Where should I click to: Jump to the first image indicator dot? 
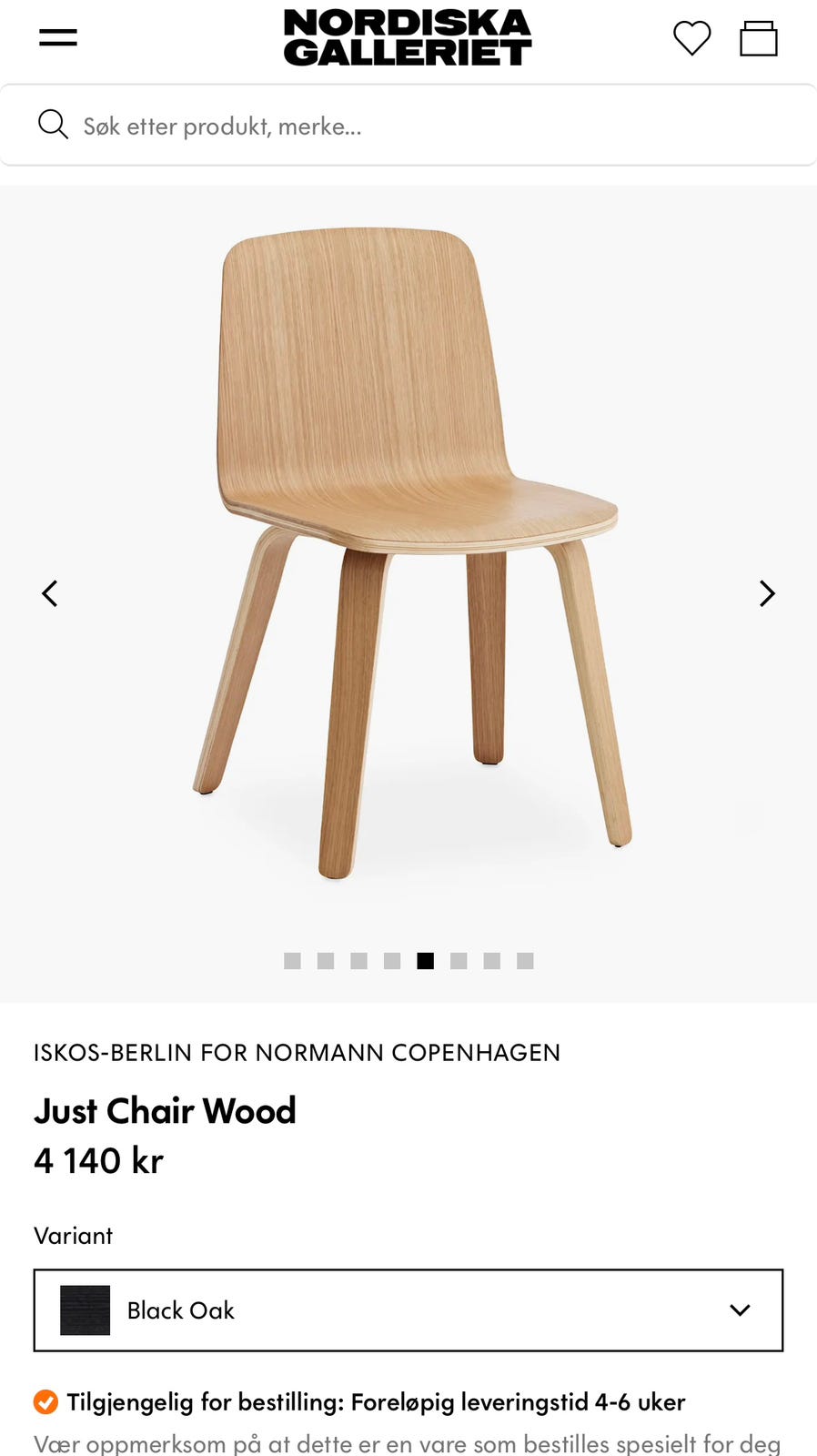[292, 961]
